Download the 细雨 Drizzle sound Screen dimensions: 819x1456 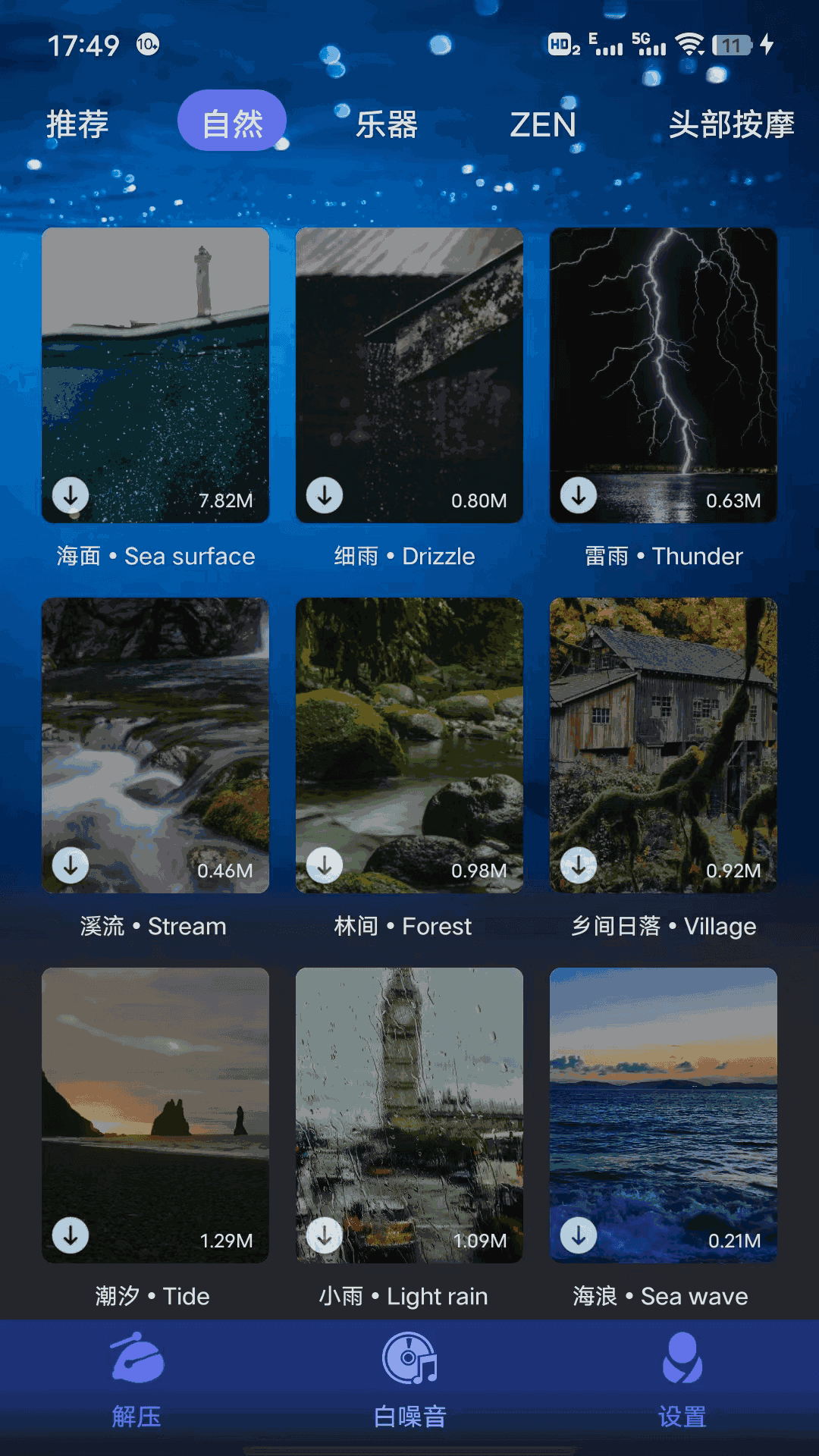click(x=325, y=497)
